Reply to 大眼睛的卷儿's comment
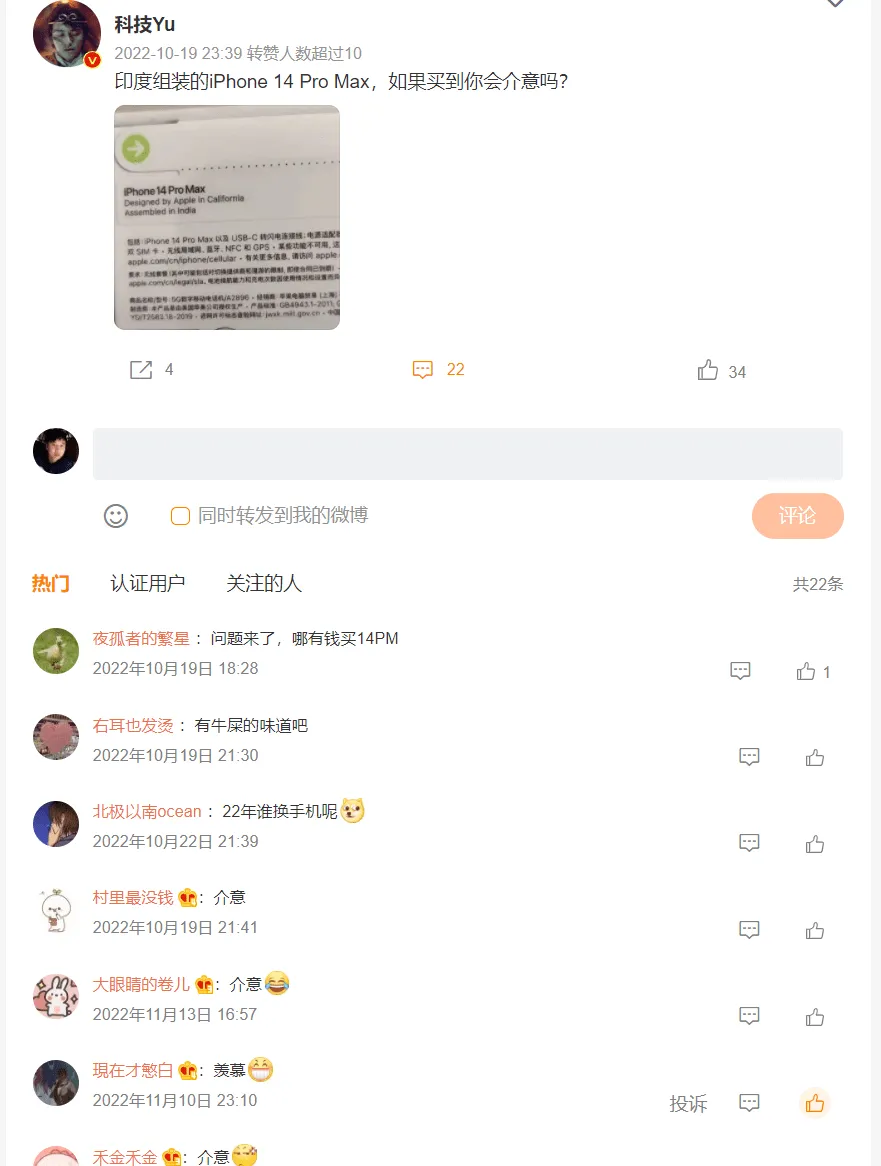Screen dimensions: 881x1166 tap(749, 1017)
